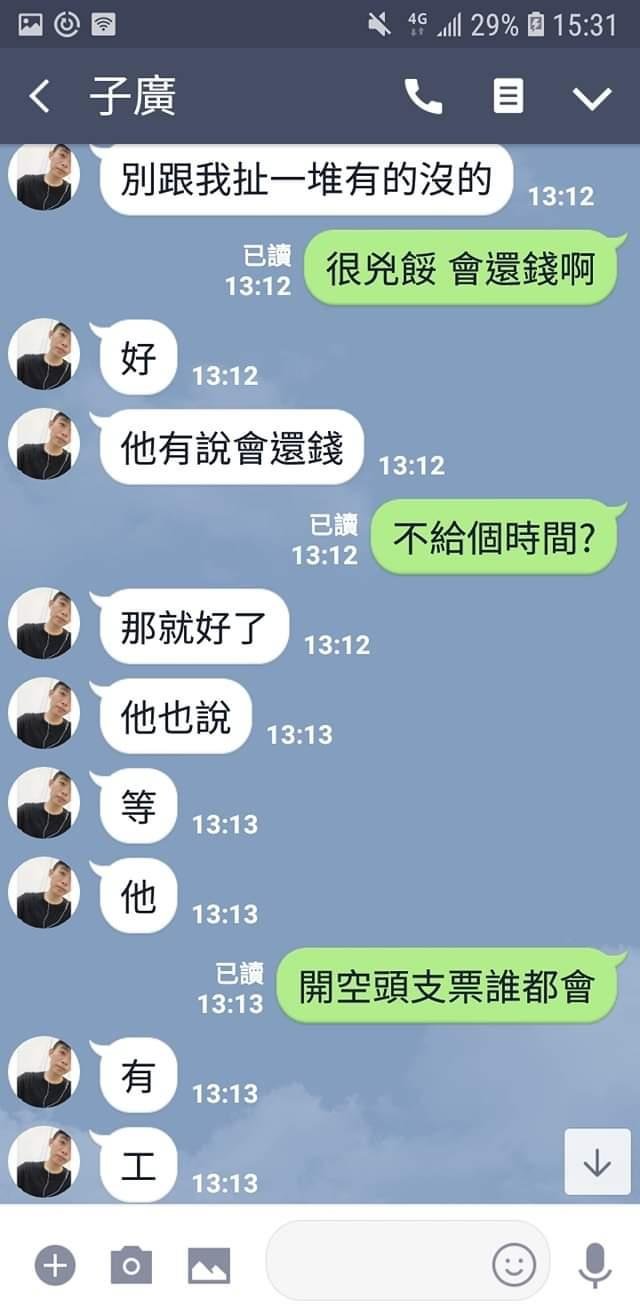This screenshot has height=1315, width=640.
Task: Open the plus attachment menu
Action: point(55,1266)
